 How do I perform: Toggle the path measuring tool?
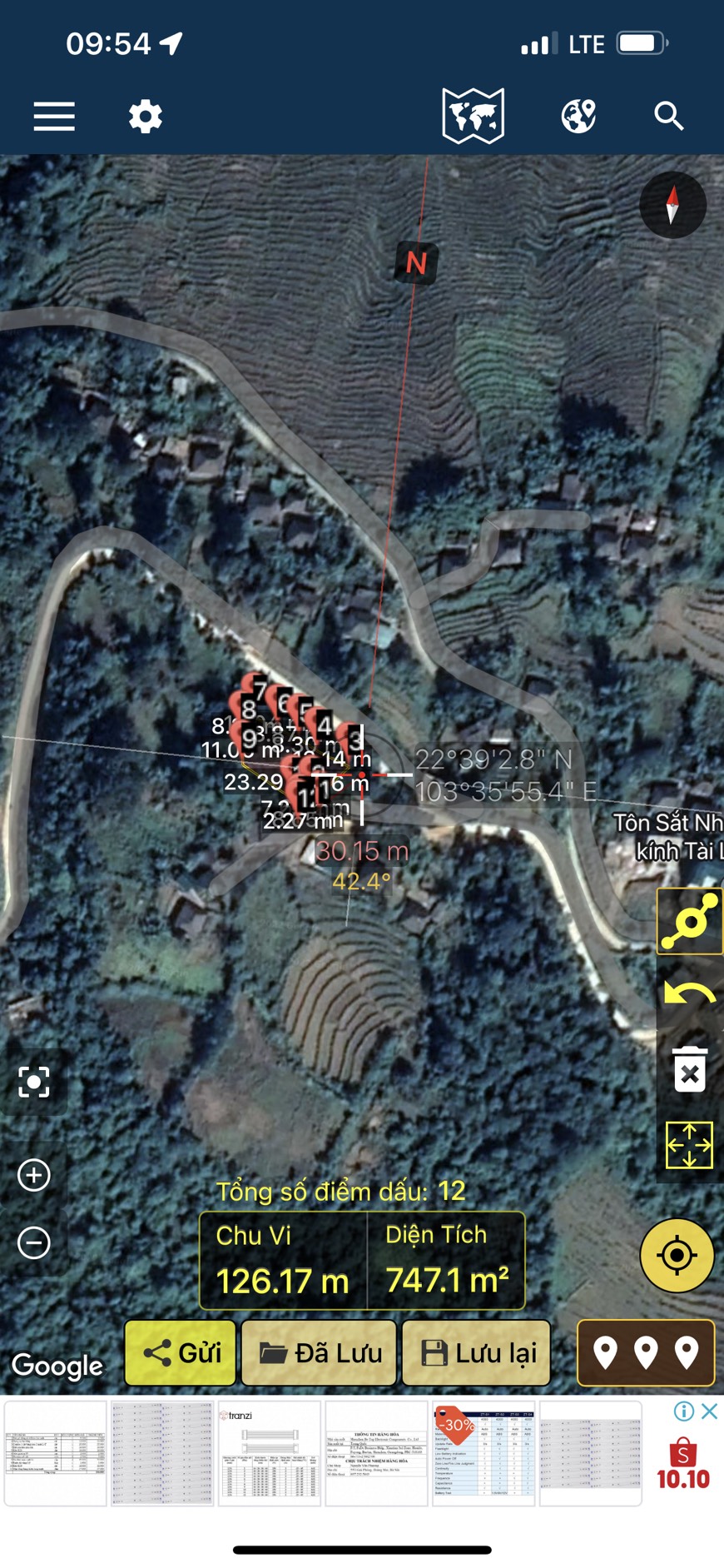pyautogui.click(x=689, y=922)
